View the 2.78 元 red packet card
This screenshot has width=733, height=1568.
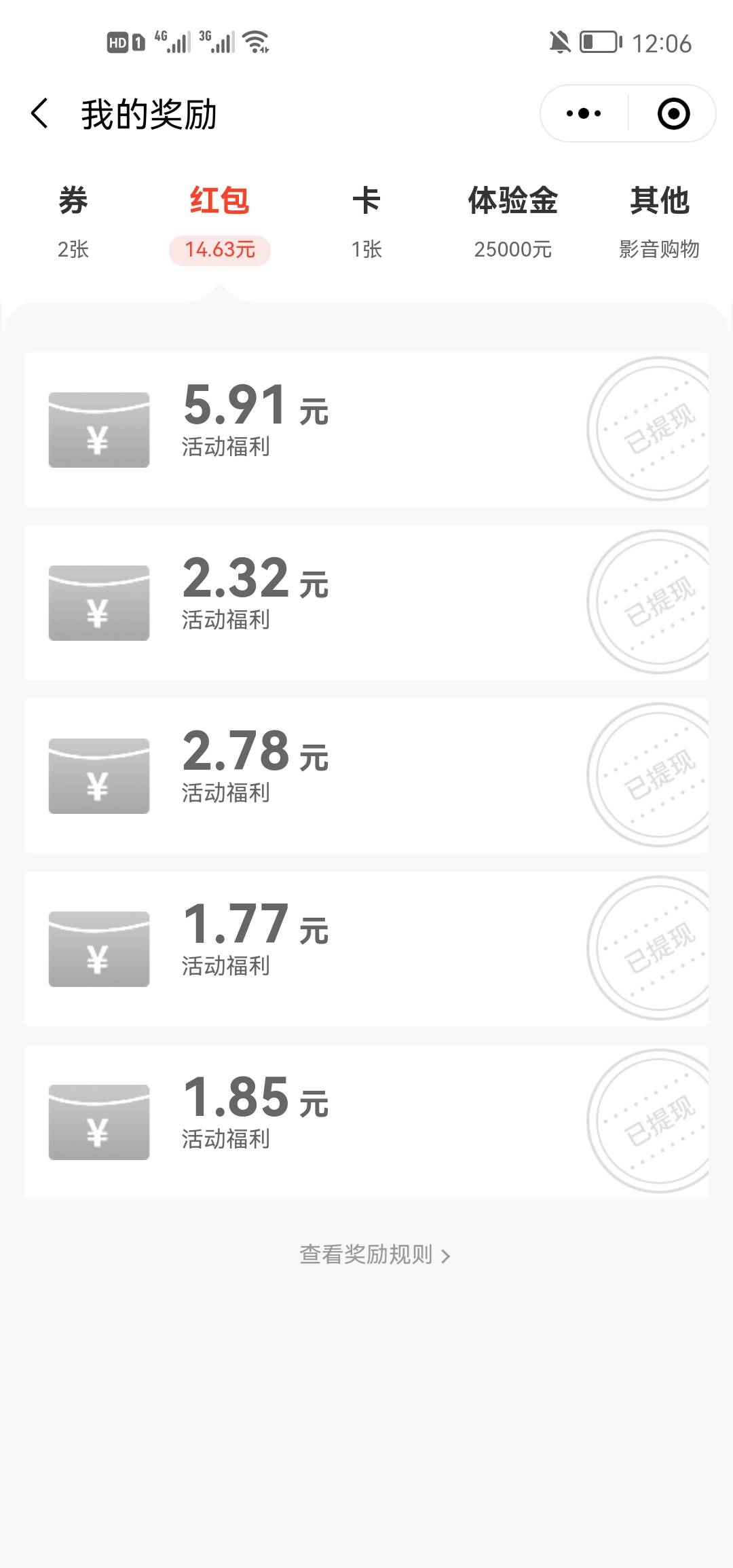click(x=366, y=775)
